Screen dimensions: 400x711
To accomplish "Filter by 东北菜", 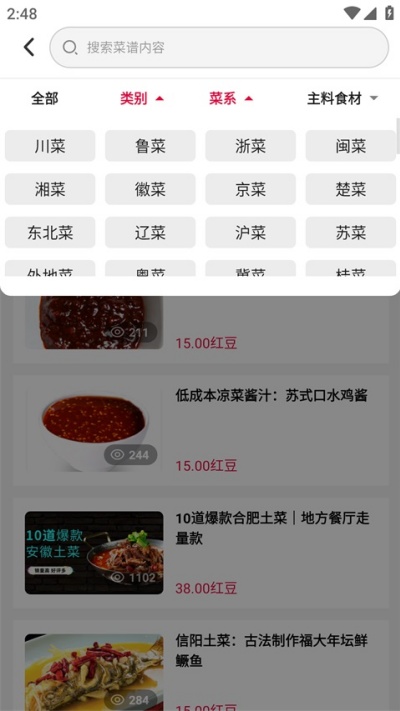I will (50, 233).
